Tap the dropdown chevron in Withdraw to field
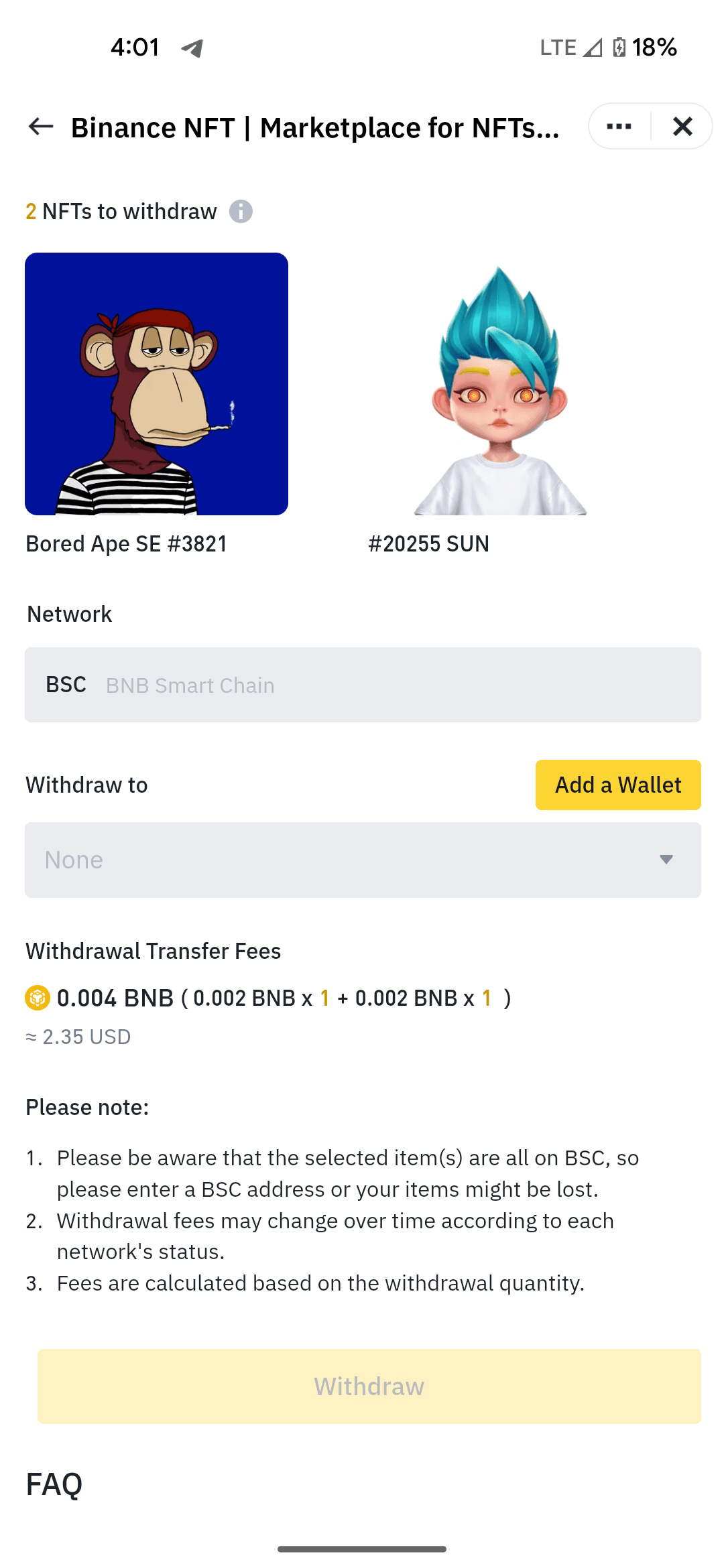 (664, 860)
